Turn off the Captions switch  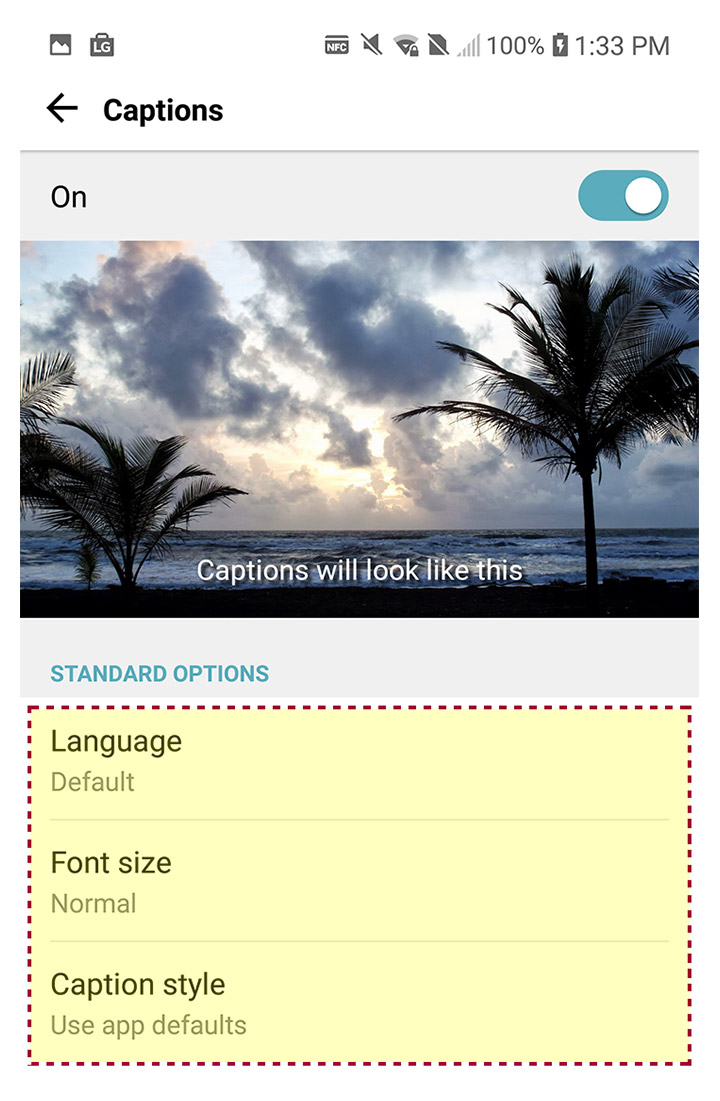(x=623, y=196)
